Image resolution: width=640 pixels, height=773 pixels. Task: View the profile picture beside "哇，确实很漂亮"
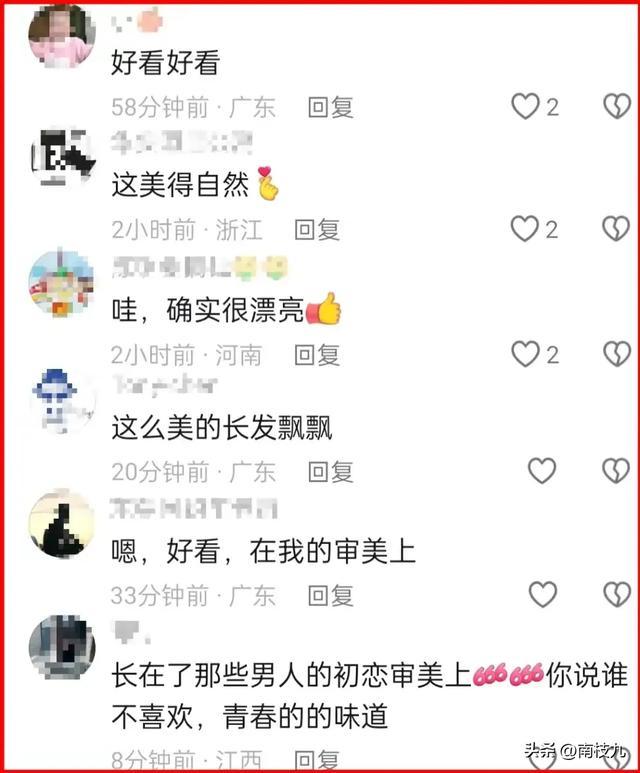tap(61, 282)
